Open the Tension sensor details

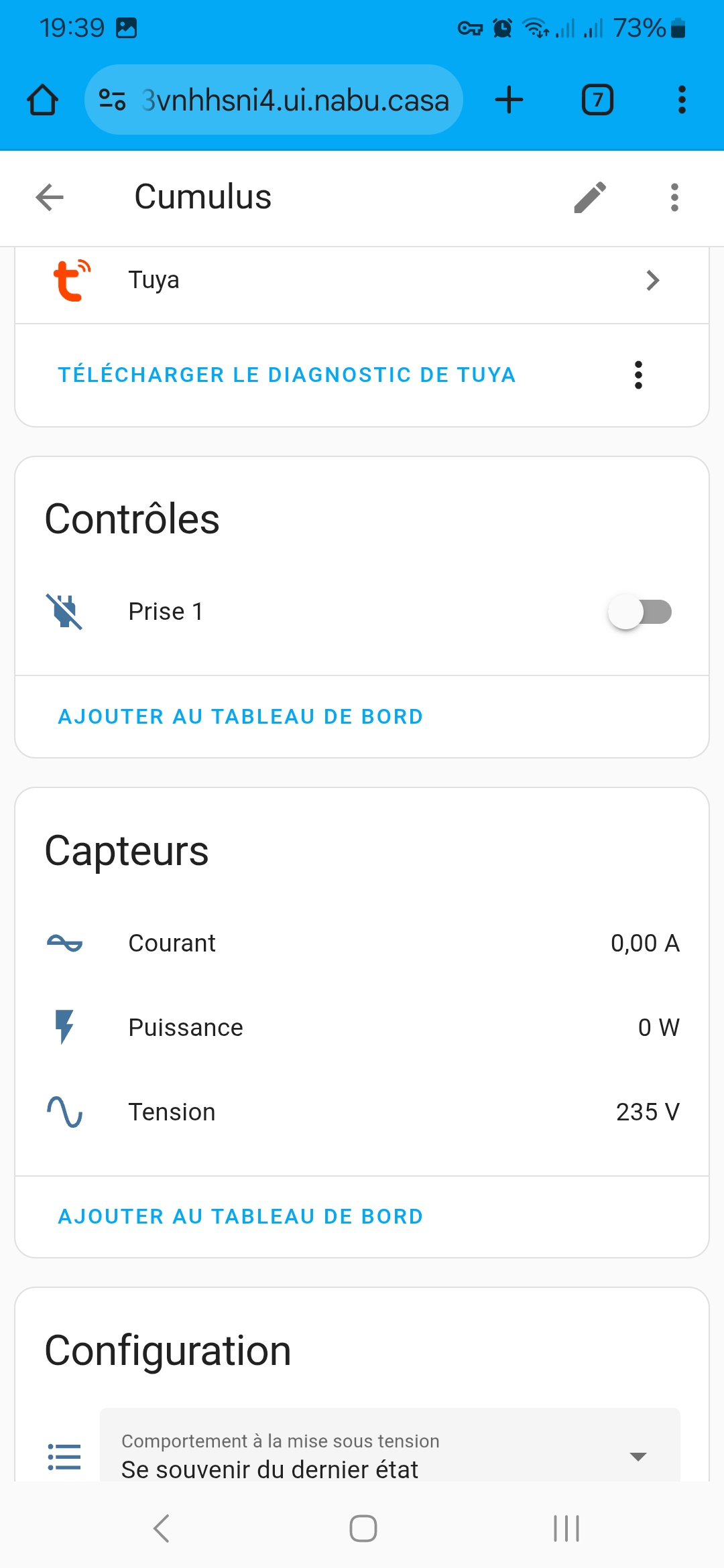[362, 1112]
